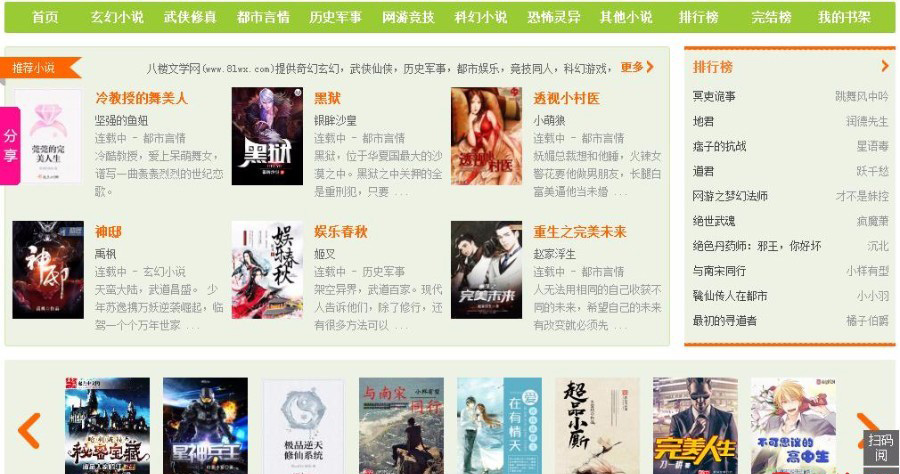Open the novel 娱乐春秋
The width and height of the screenshot is (900, 474).
click(340, 232)
